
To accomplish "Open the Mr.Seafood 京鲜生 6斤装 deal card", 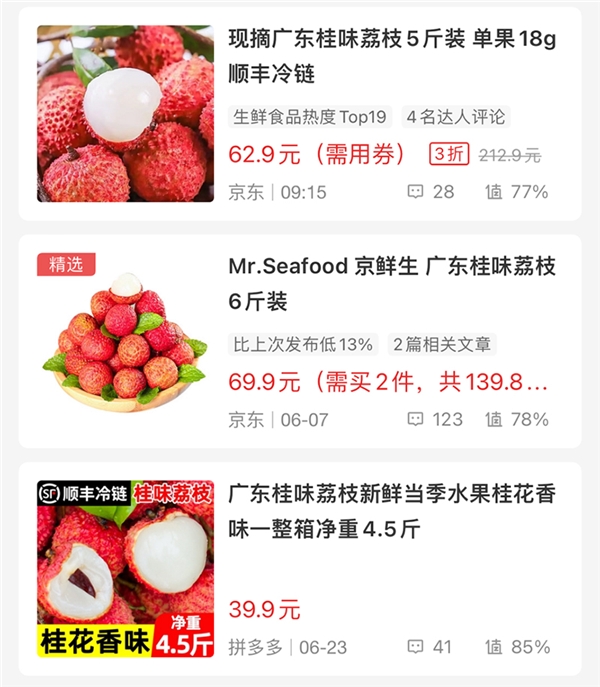I will pos(392,283).
